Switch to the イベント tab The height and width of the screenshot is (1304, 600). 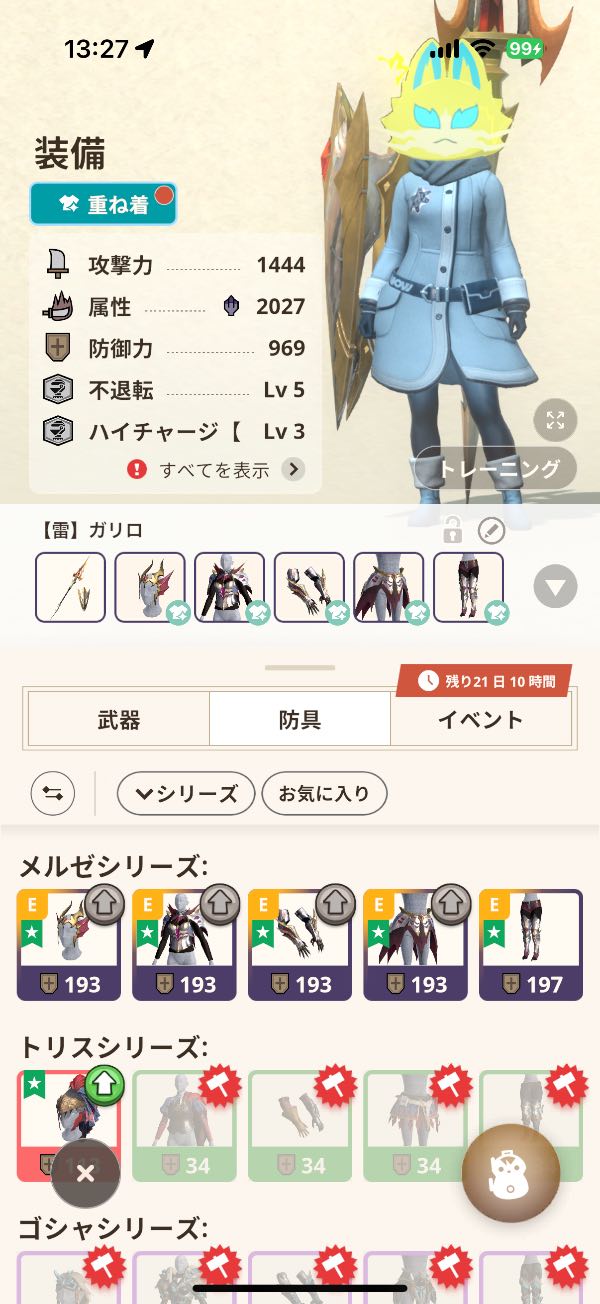click(480, 719)
